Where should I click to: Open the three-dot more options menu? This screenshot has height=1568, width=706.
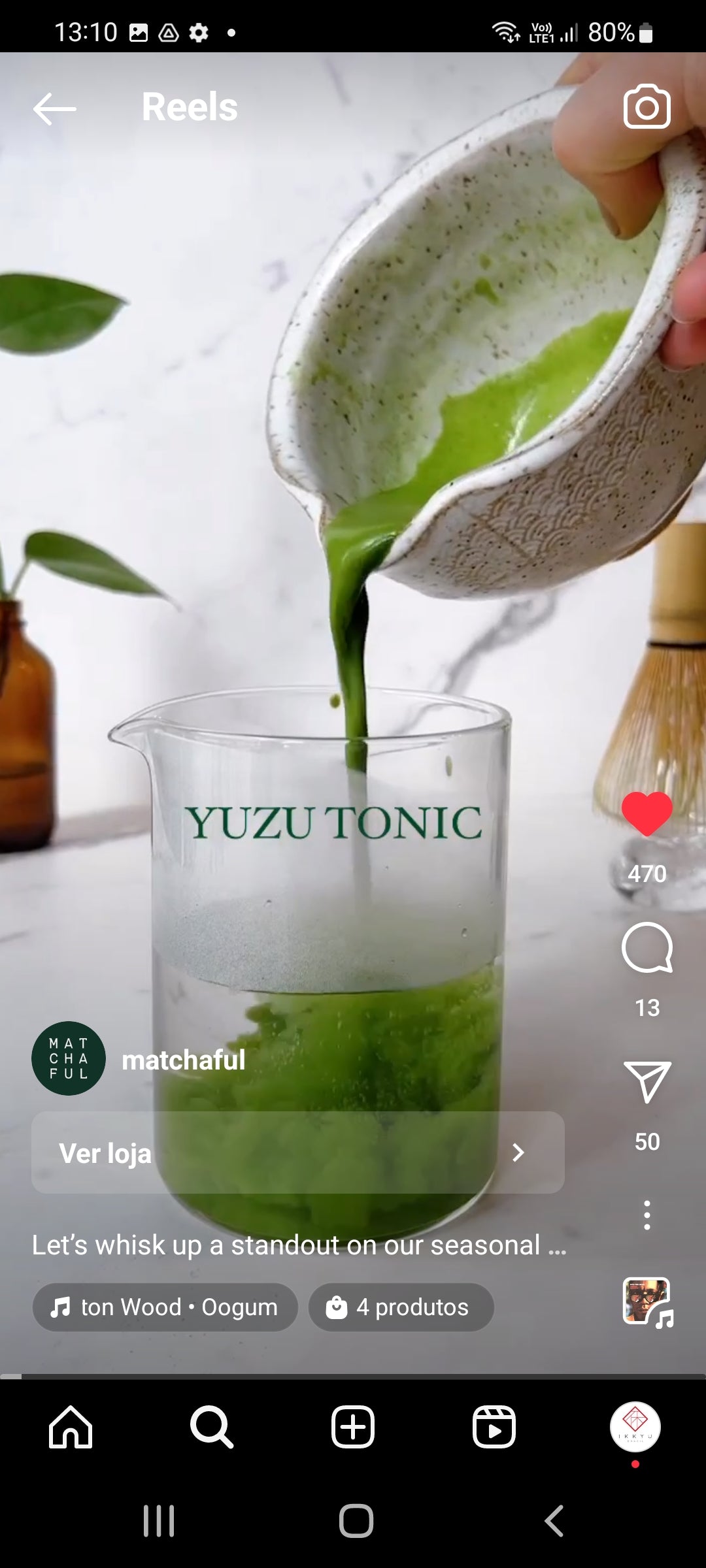[x=647, y=1215]
